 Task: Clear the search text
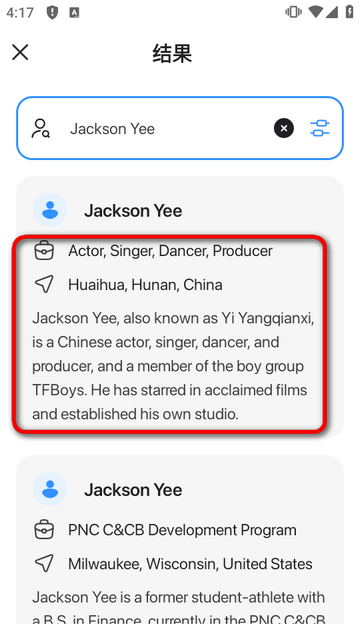(284, 129)
